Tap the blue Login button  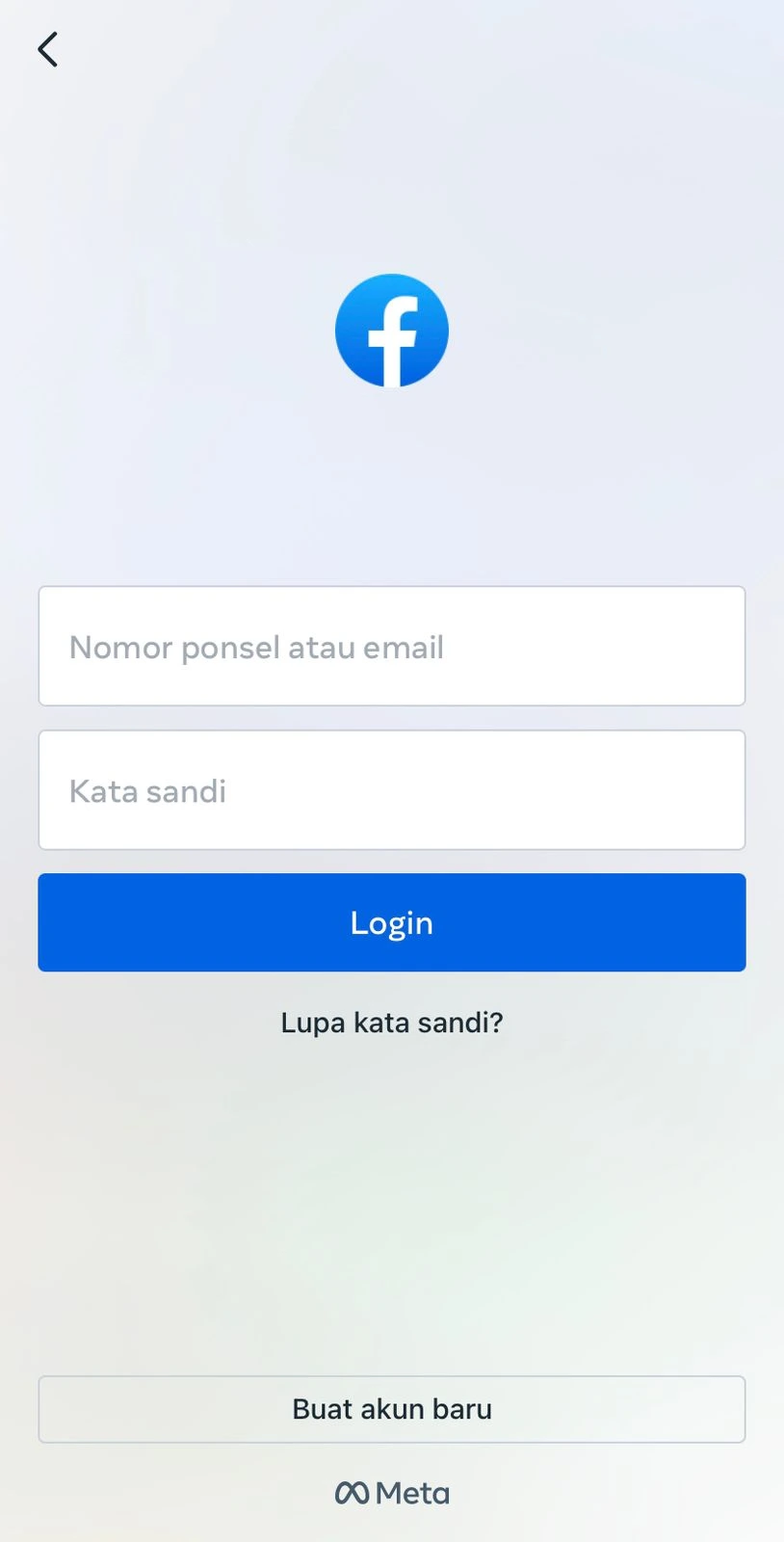pos(391,922)
